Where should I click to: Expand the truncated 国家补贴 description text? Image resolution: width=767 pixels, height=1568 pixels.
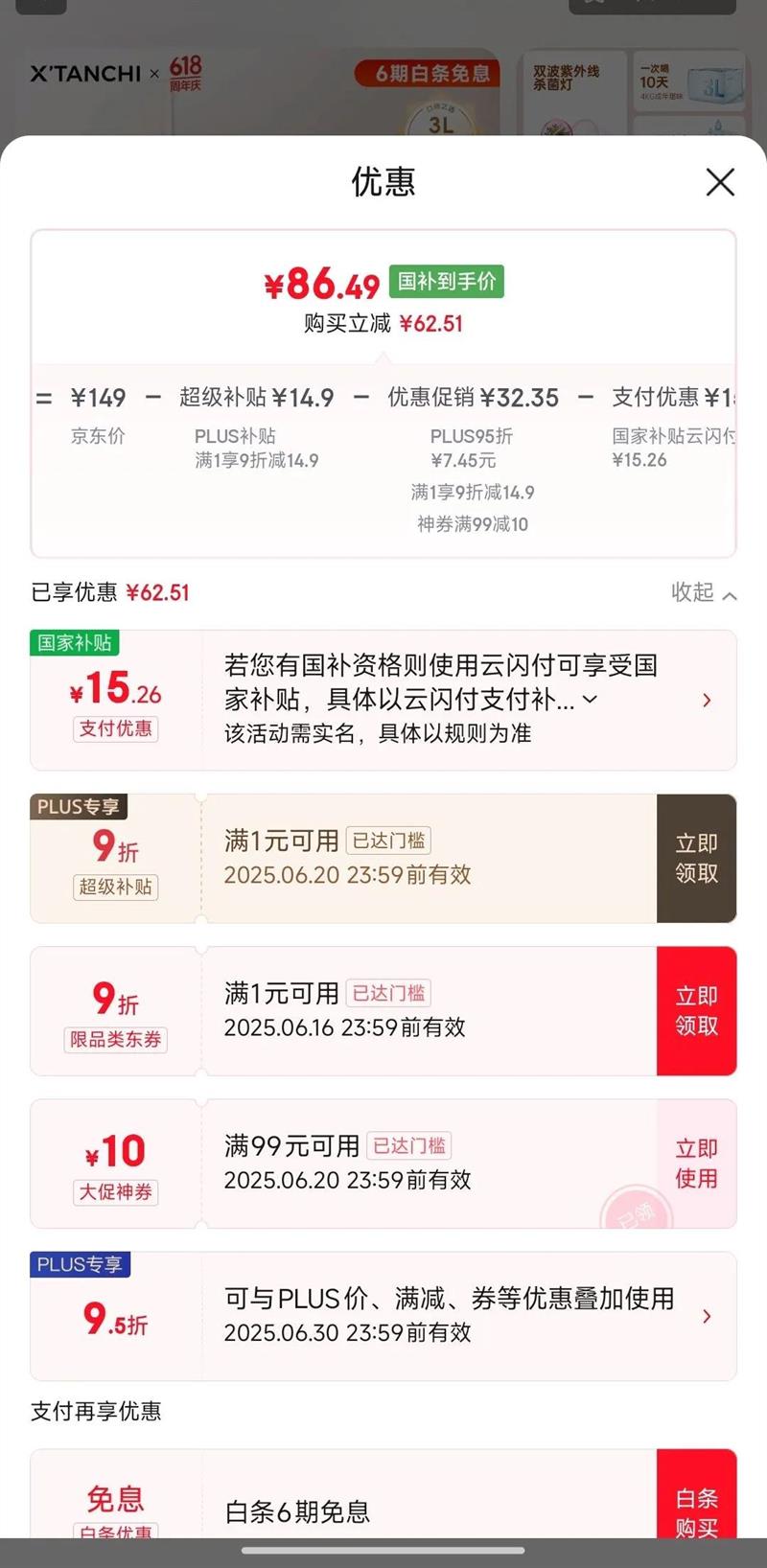click(x=591, y=700)
